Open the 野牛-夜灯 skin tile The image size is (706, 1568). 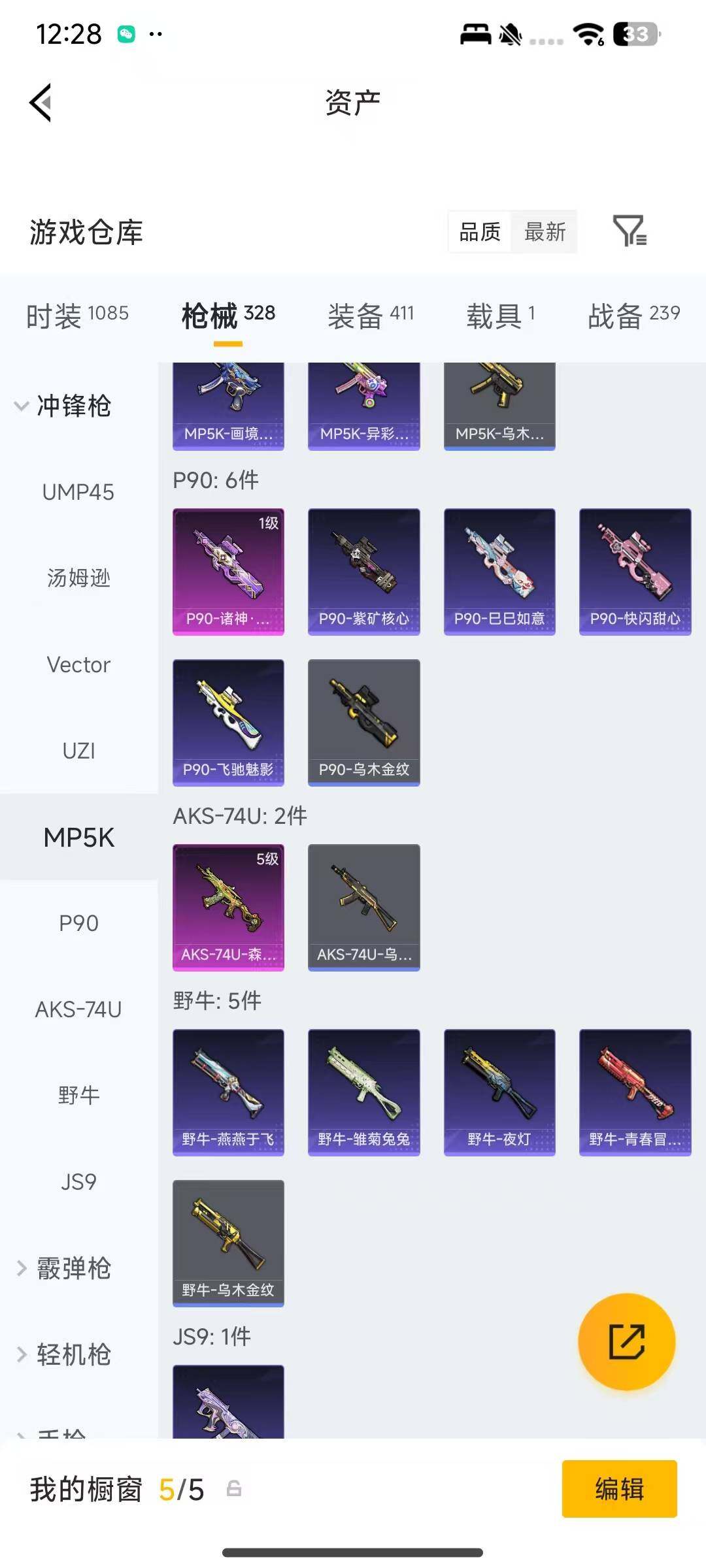pos(499,1092)
